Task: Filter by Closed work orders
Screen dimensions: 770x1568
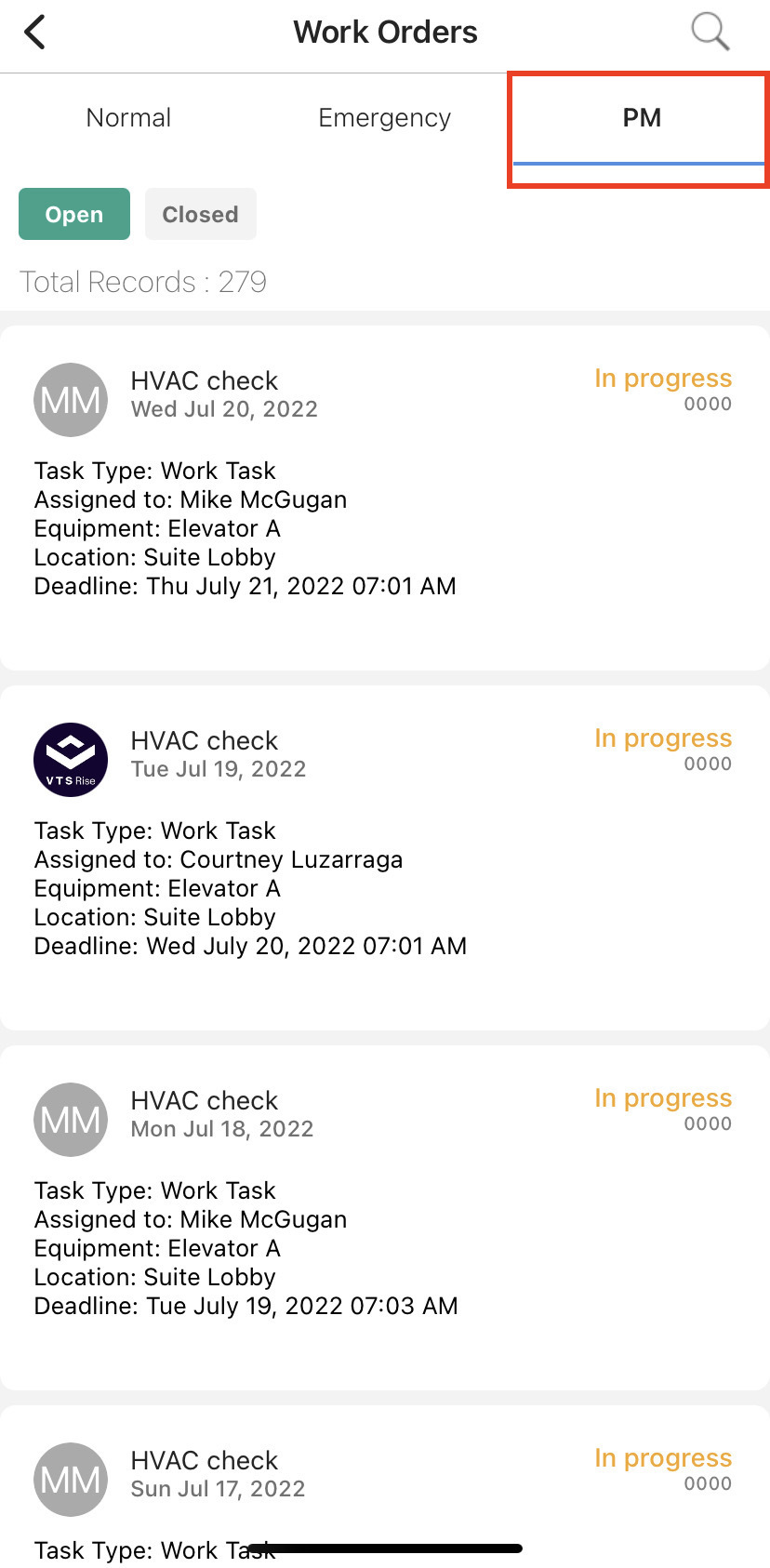Action: [x=200, y=215]
